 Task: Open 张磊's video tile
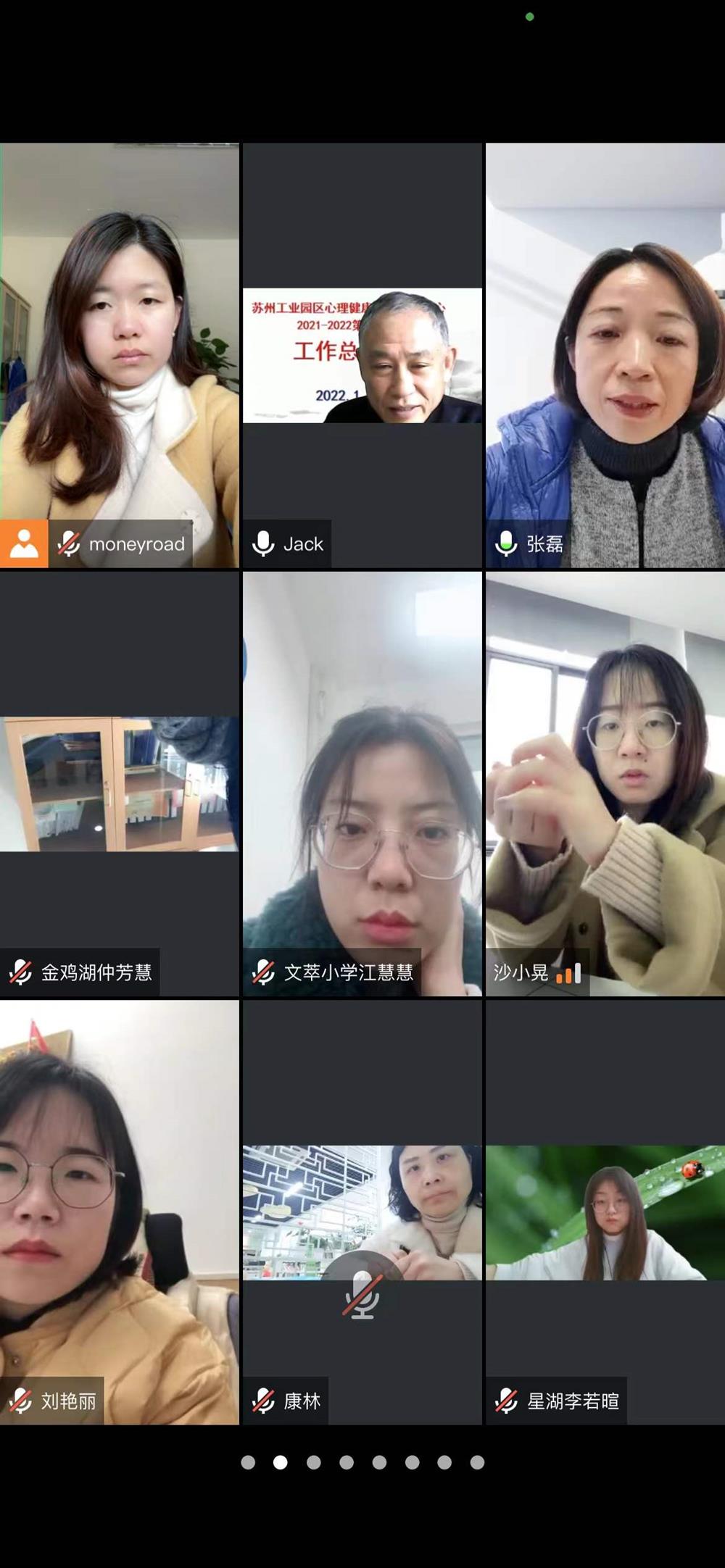tap(605, 355)
